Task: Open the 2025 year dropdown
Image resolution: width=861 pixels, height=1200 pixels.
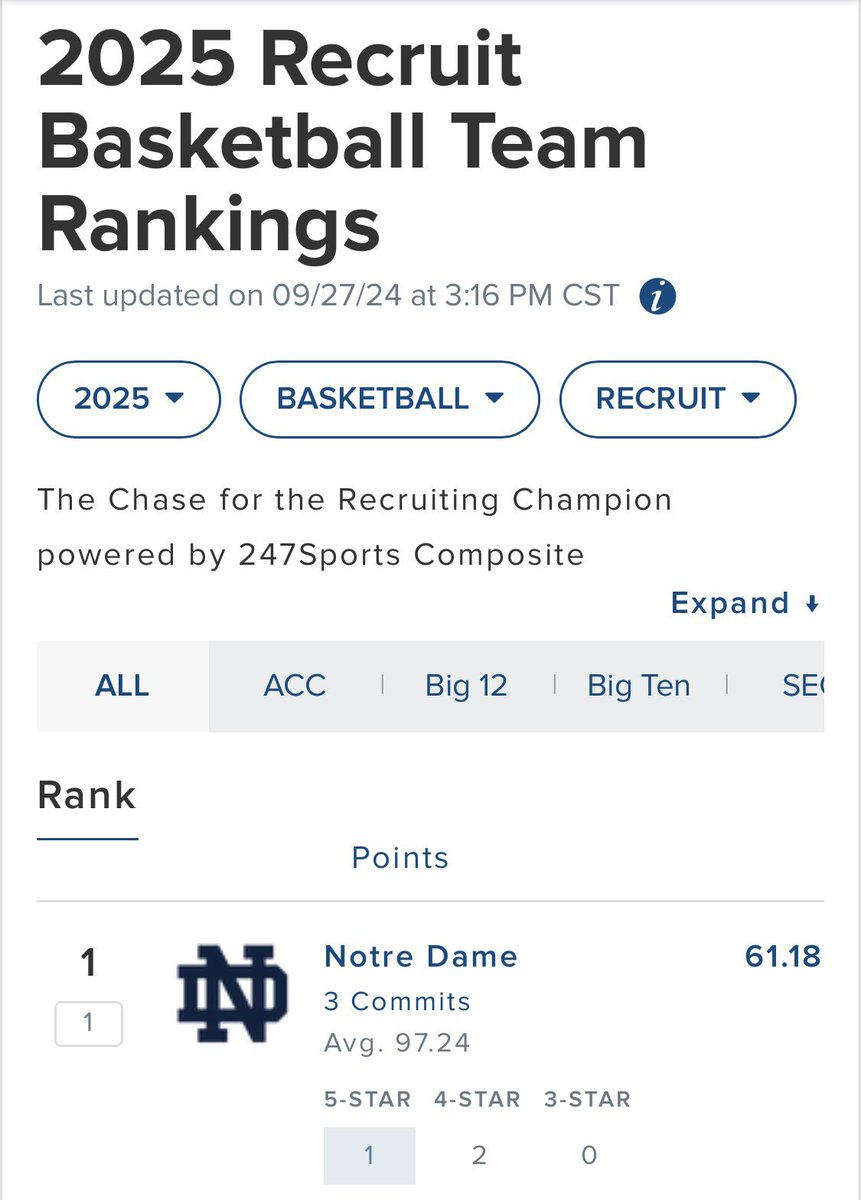Action: pos(128,399)
